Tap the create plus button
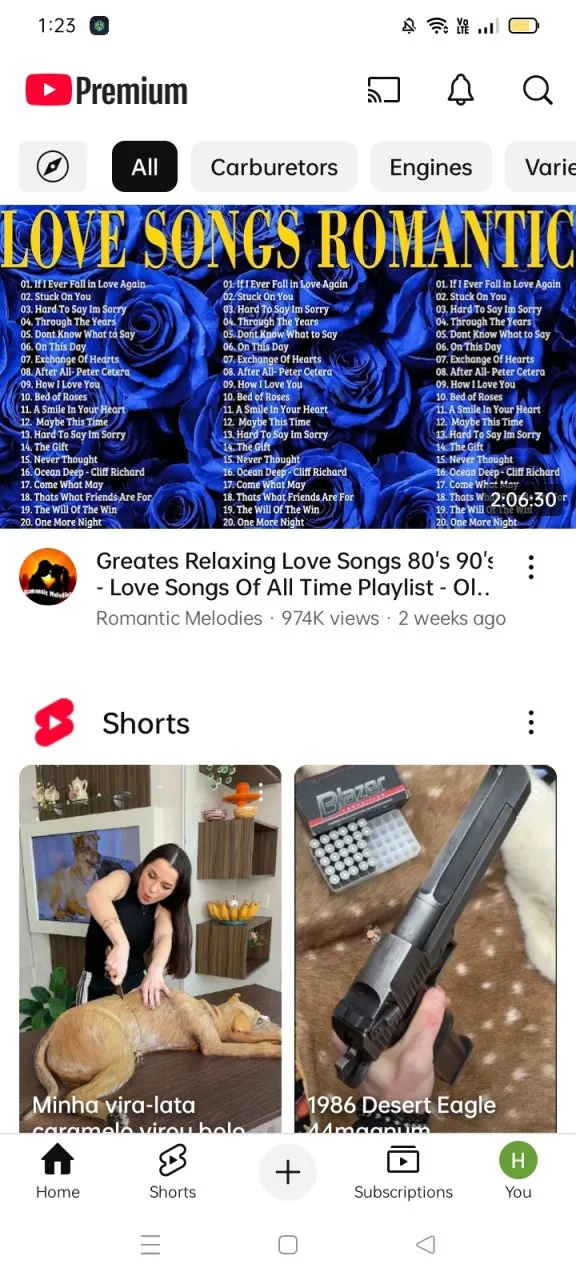Screen dimensions: 576x1280 coord(288,1172)
